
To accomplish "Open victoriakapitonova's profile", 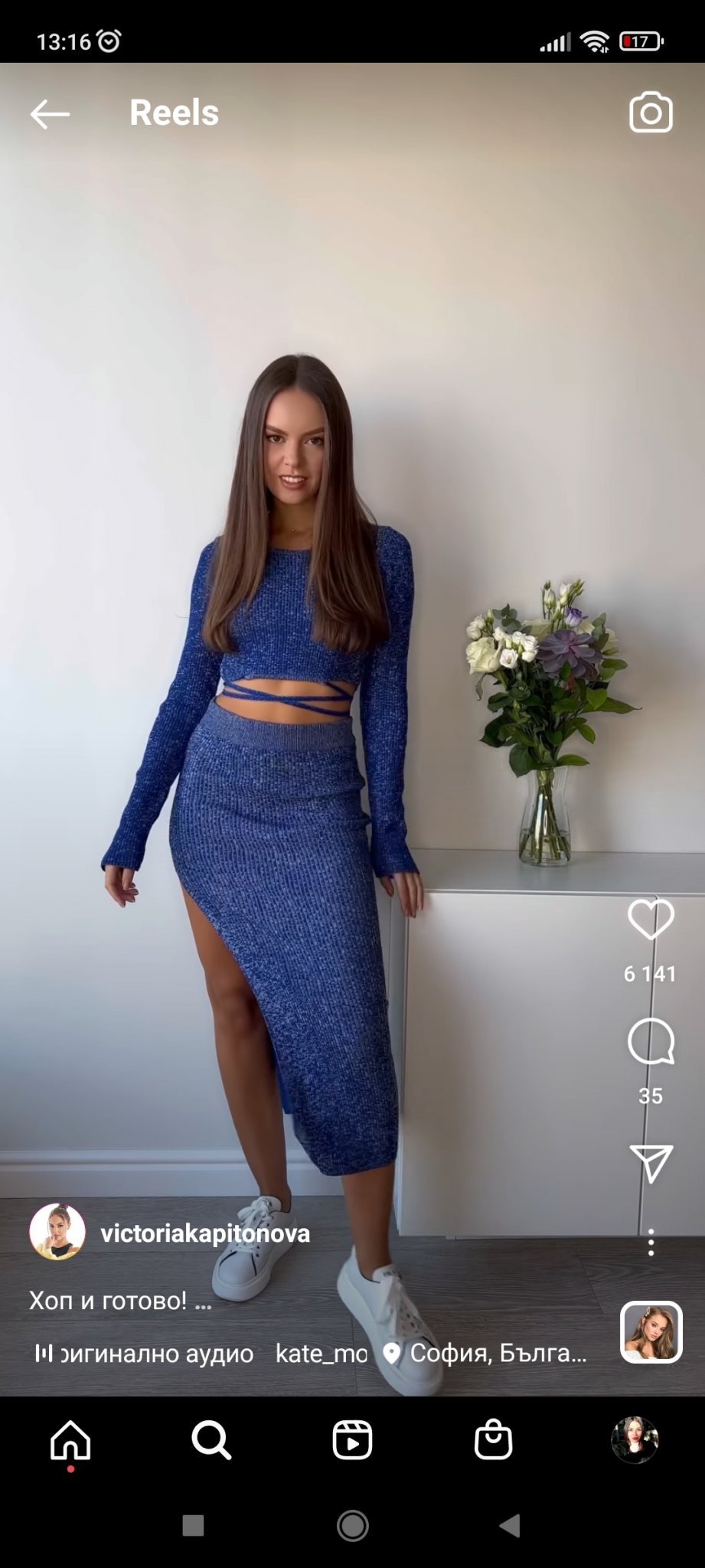I will click(x=205, y=1233).
